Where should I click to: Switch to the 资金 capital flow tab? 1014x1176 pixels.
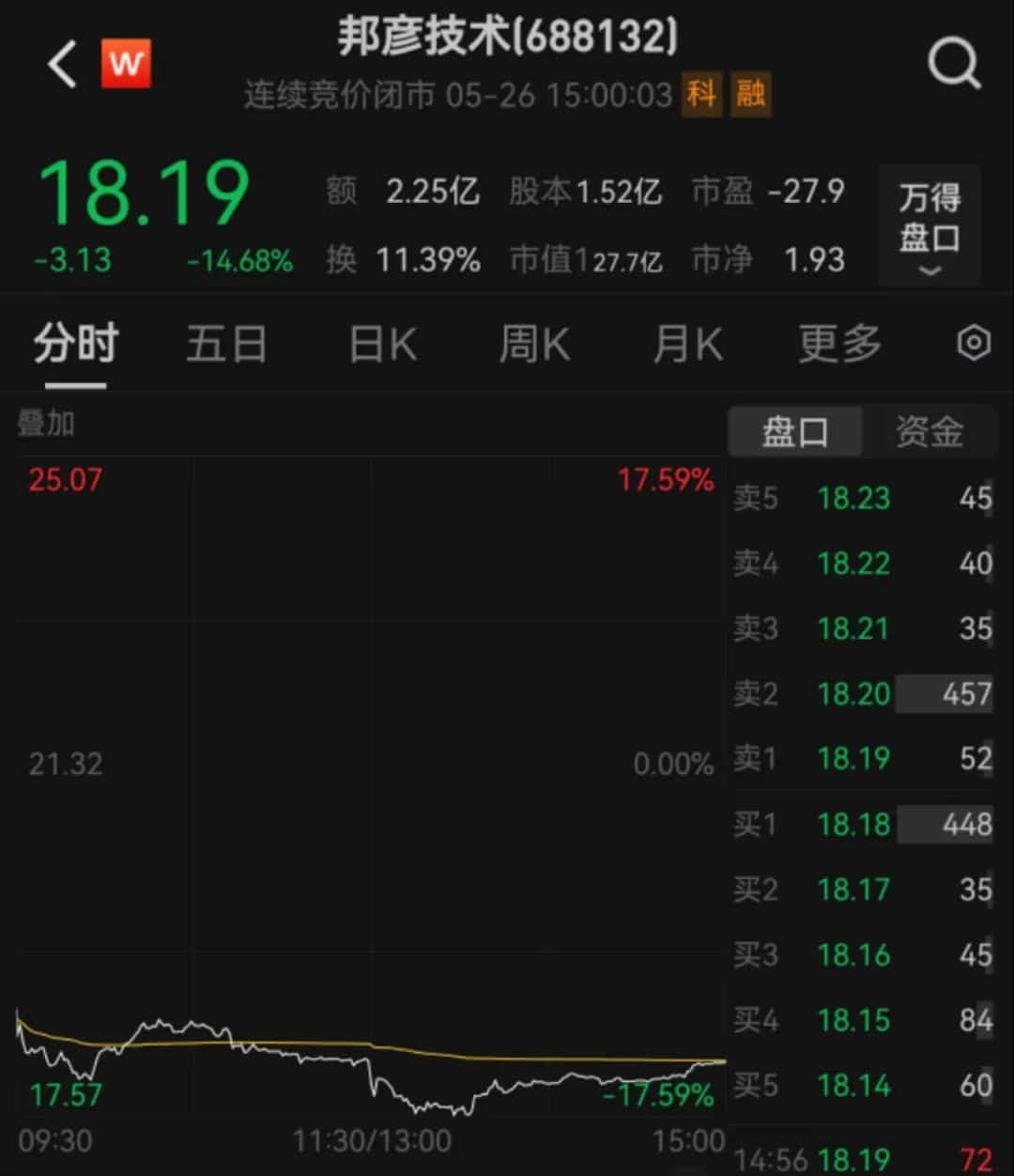(x=930, y=430)
